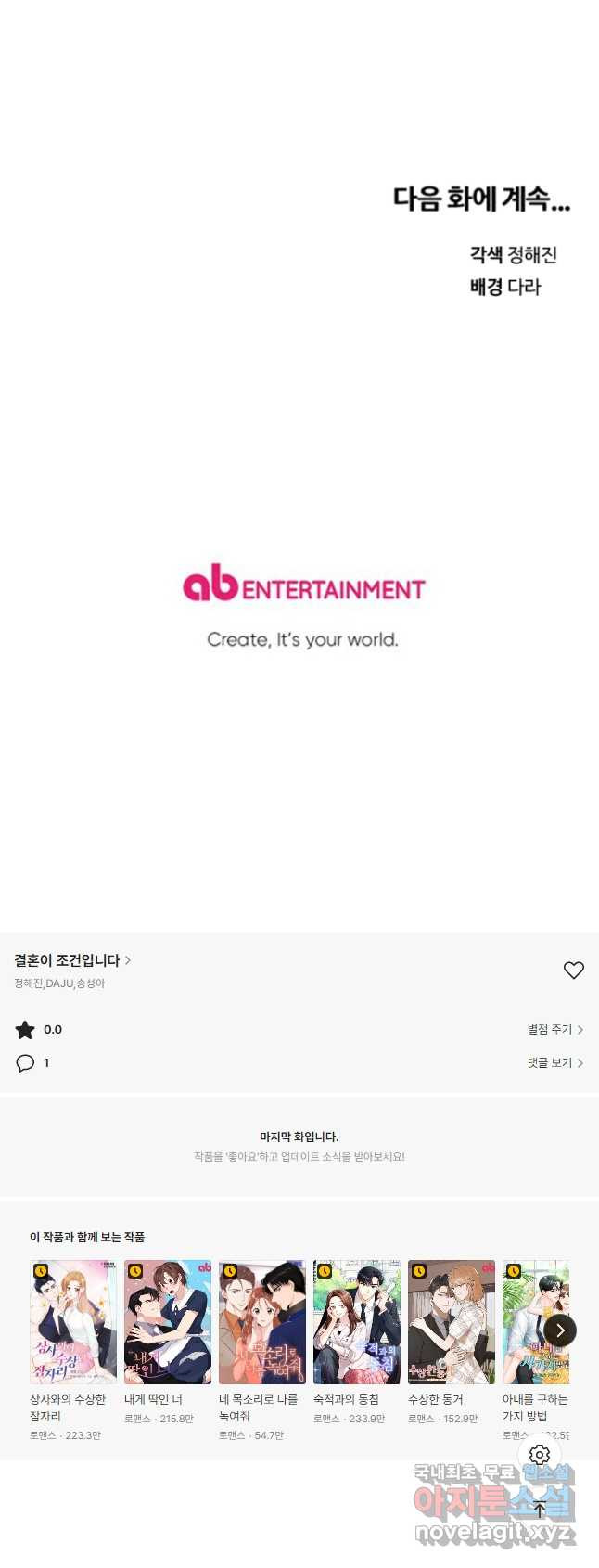Open the 상사와의 수상한 잠자리 webtoon
This screenshot has height=1568, width=599.
click(73, 1322)
